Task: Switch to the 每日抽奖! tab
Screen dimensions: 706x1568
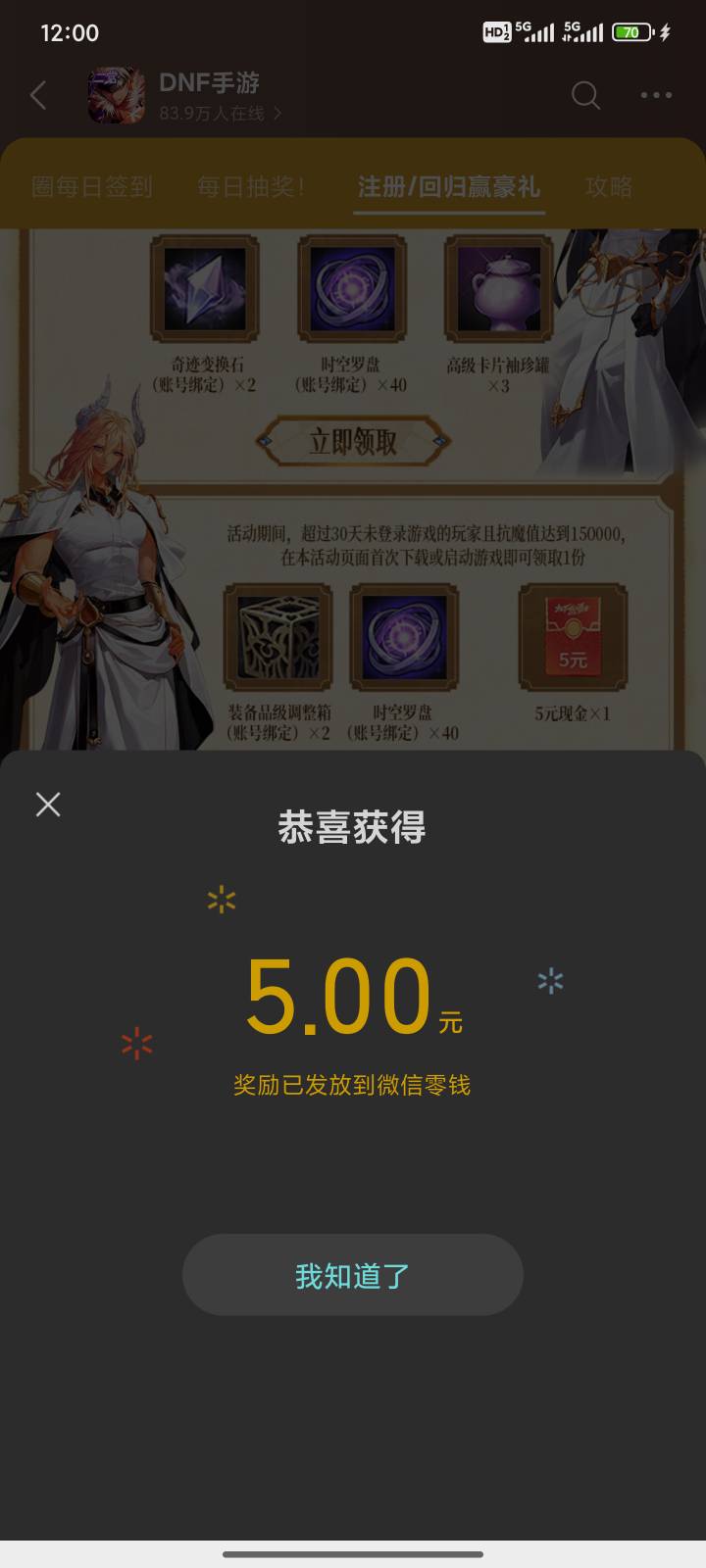Action: coord(251,187)
